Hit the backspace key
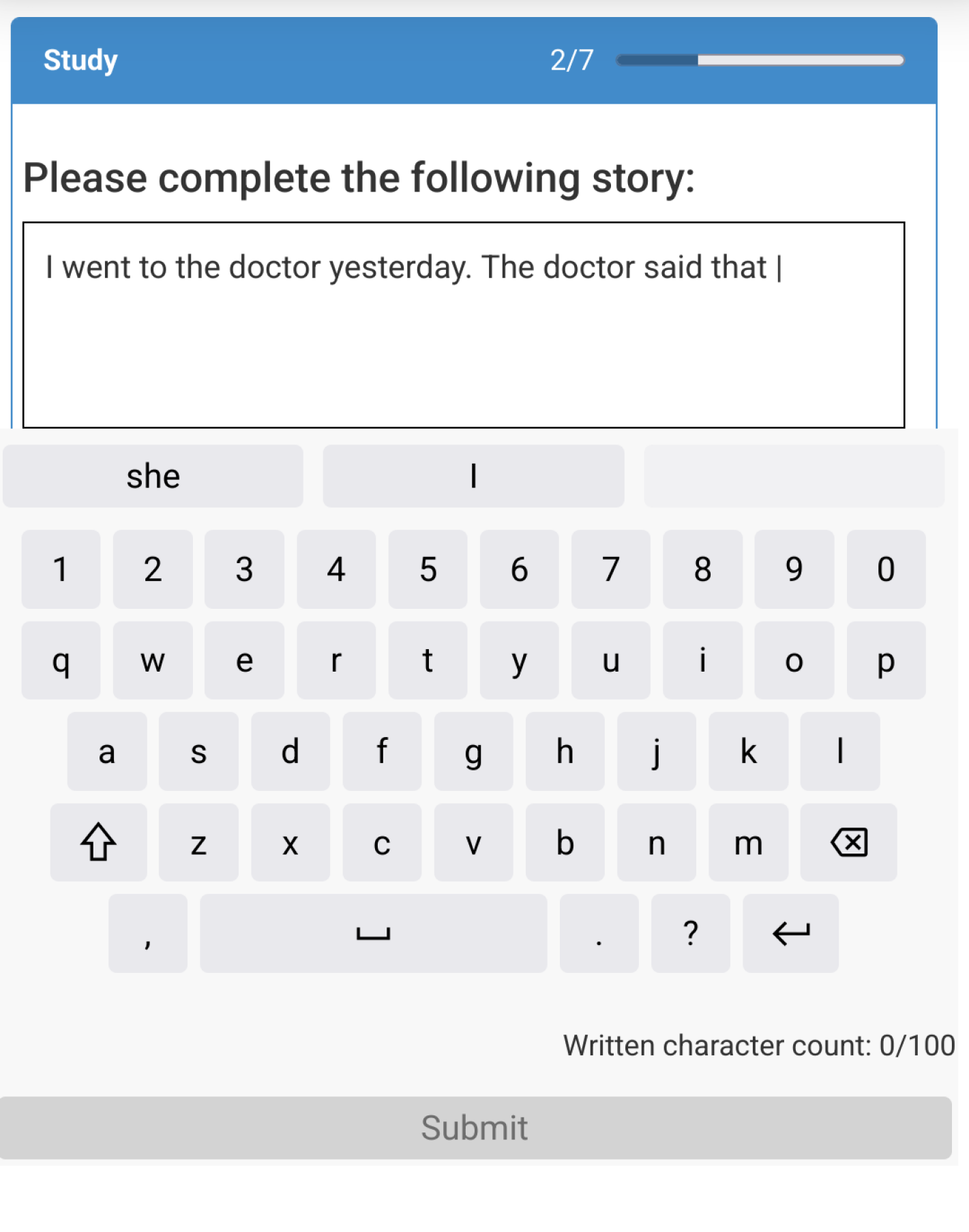This screenshot has height=1232, width=969. pyautogui.click(x=848, y=843)
